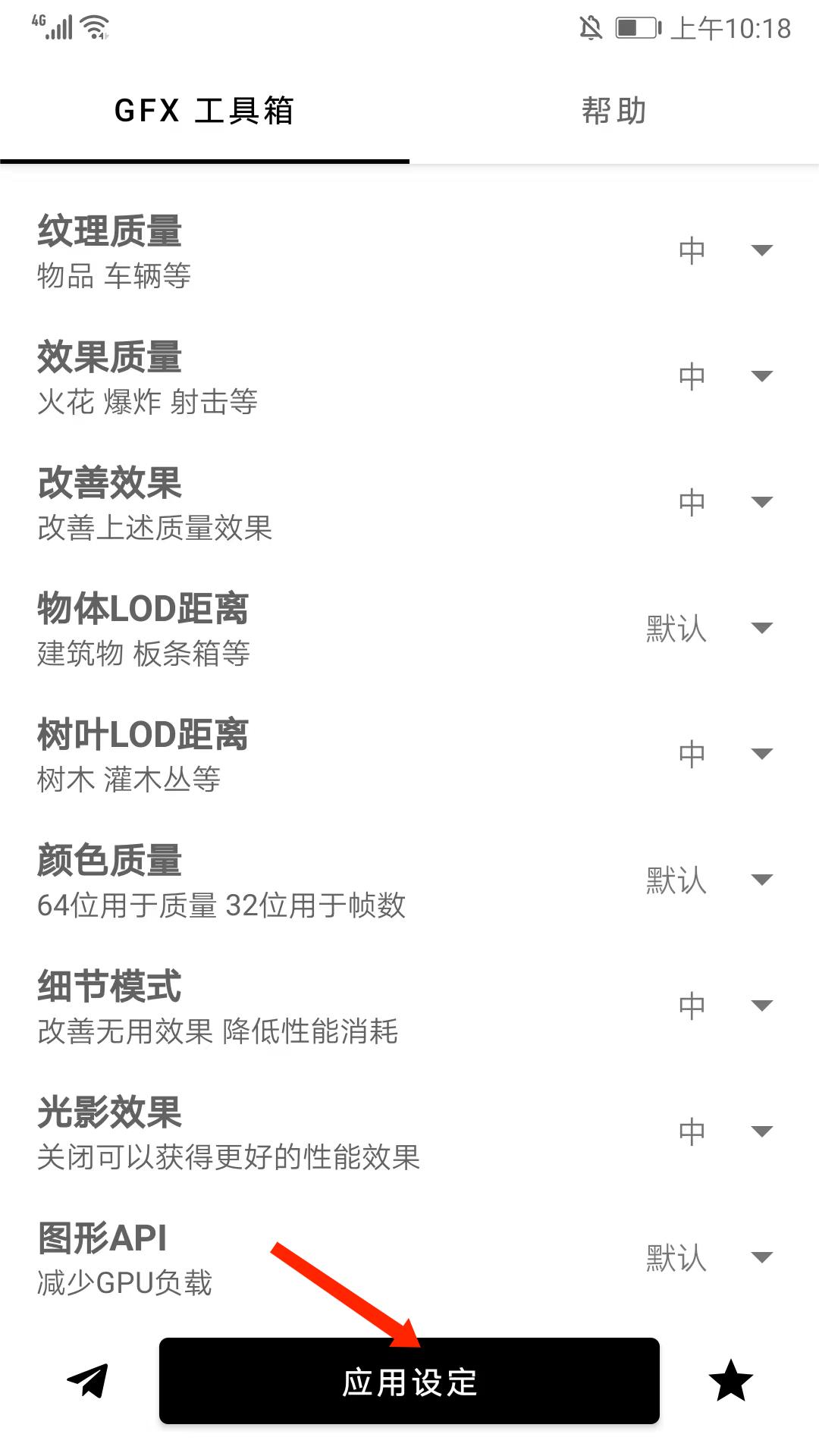Expand the 细节模式 dropdown
The height and width of the screenshot is (1456, 819).
click(762, 1006)
